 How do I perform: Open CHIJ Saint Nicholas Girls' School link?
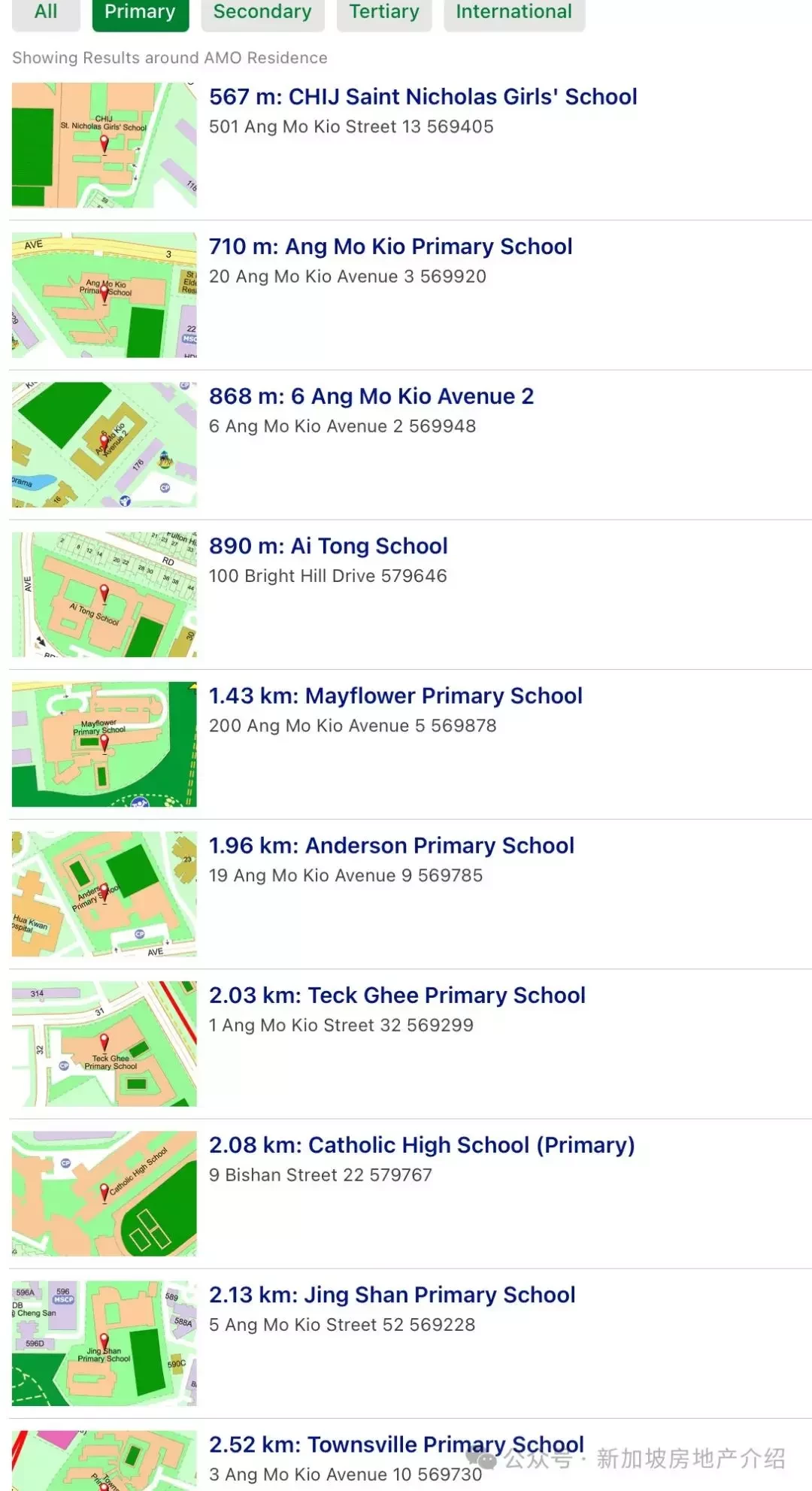click(x=423, y=97)
